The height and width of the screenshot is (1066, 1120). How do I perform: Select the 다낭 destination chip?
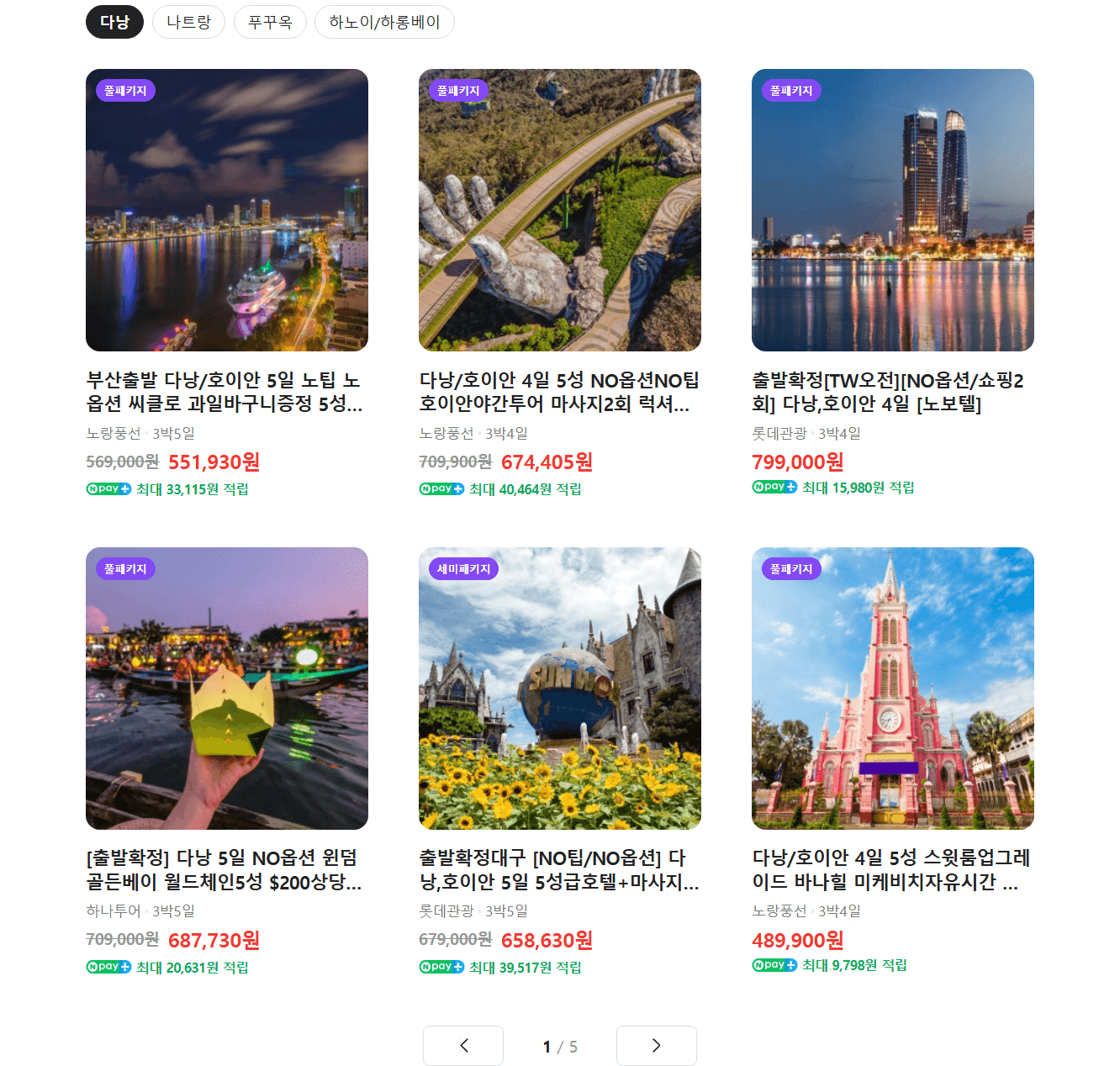(114, 22)
